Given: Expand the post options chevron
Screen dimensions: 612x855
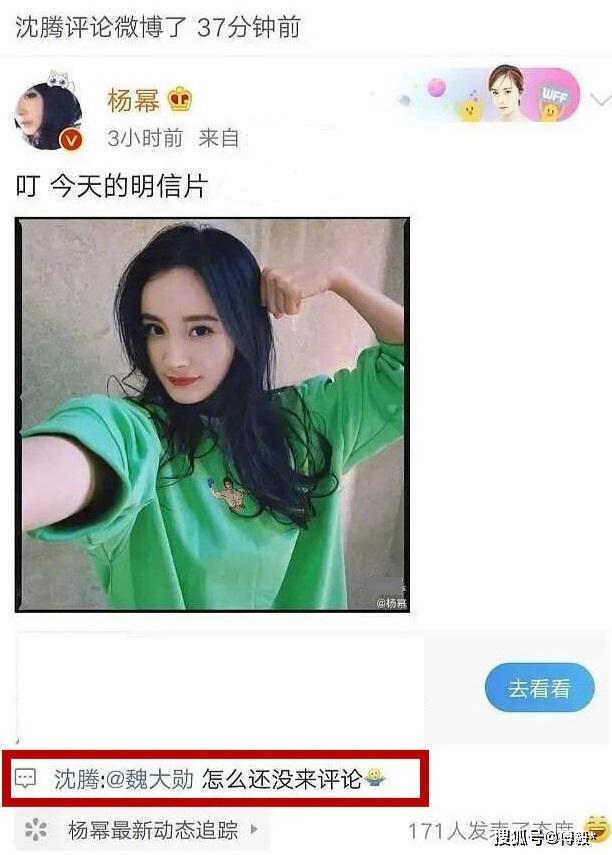Looking at the screenshot, I should 601,100.
